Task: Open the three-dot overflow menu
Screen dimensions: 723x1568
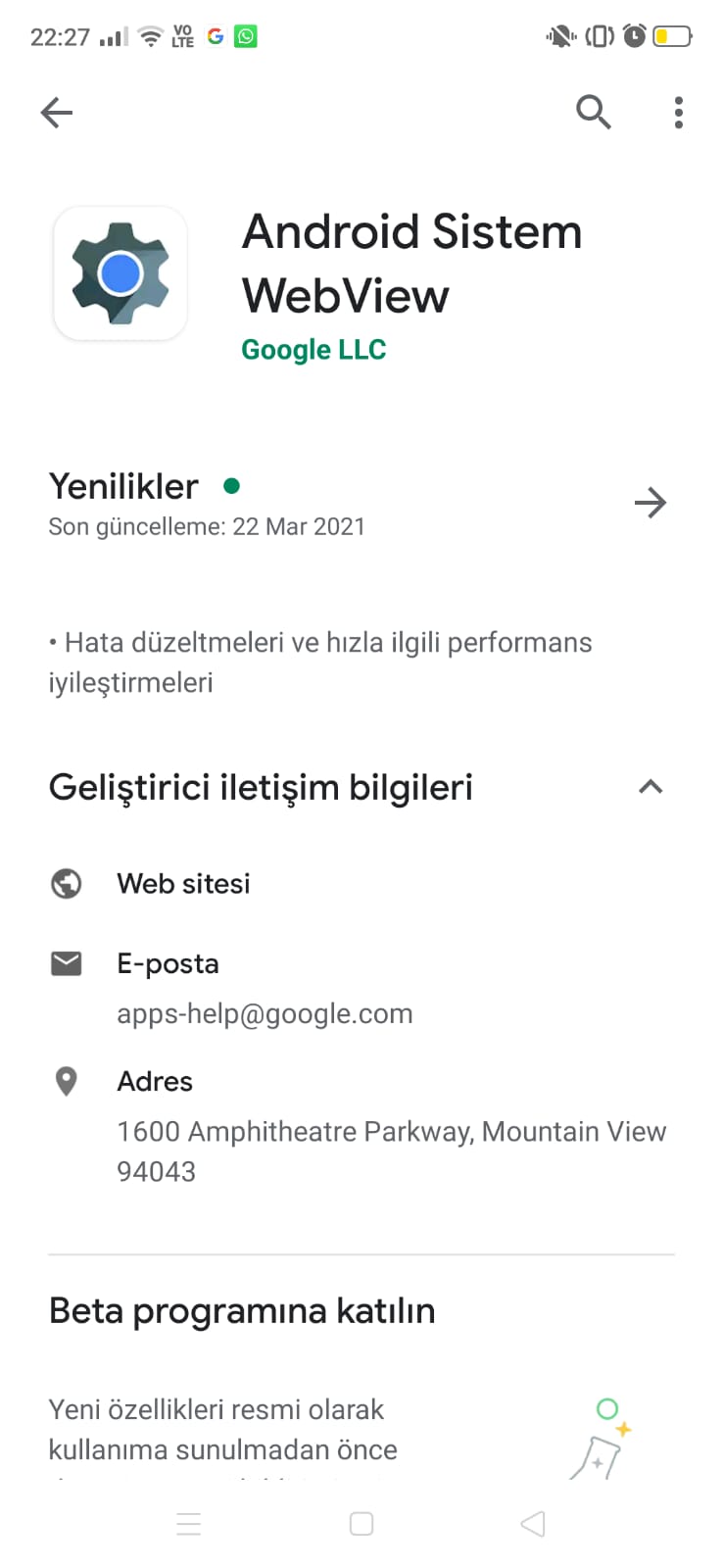Action: click(x=678, y=113)
